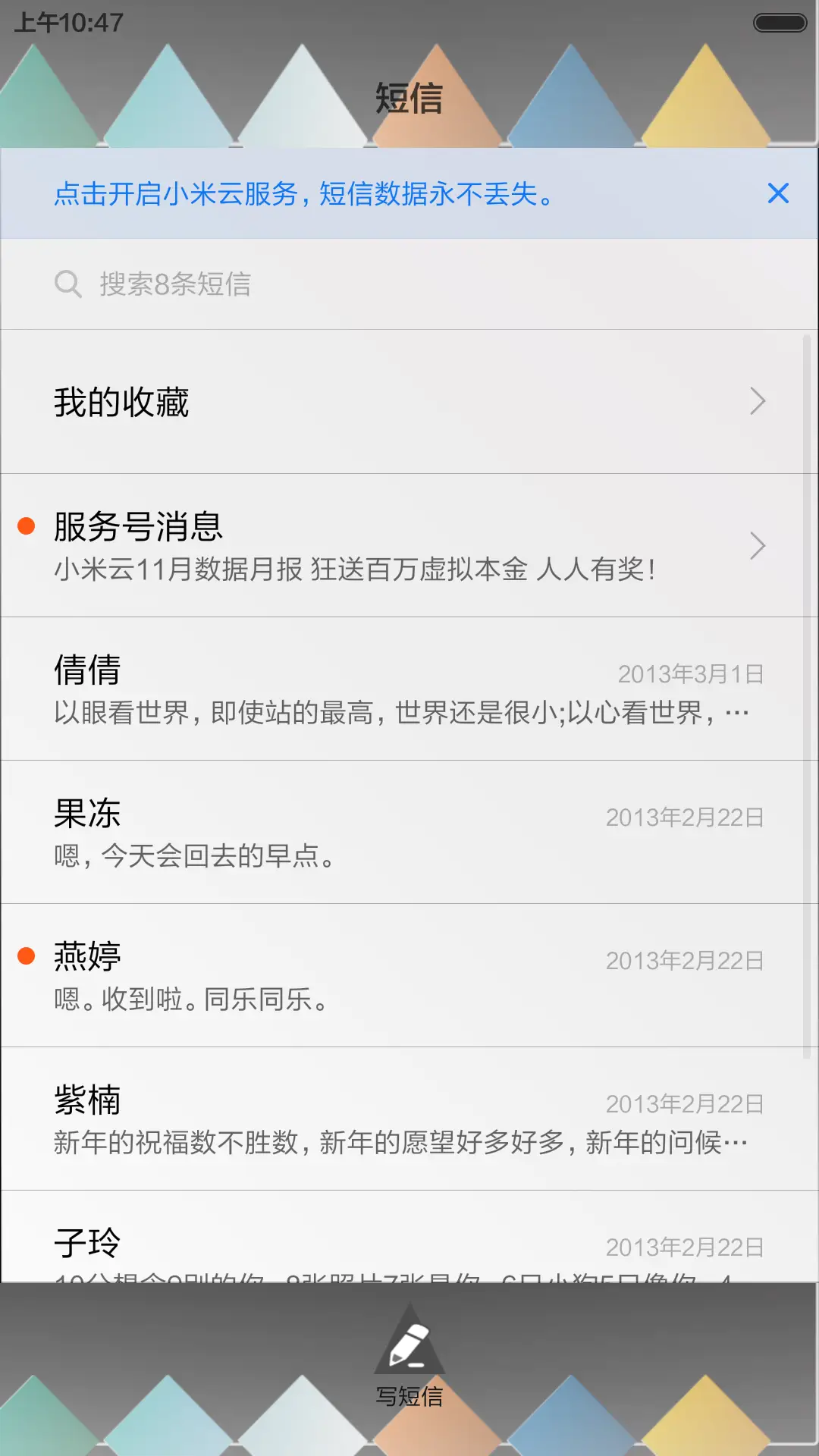Dismiss the Xiaomi Cloud banner
The width and height of the screenshot is (819, 1456).
click(x=778, y=193)
